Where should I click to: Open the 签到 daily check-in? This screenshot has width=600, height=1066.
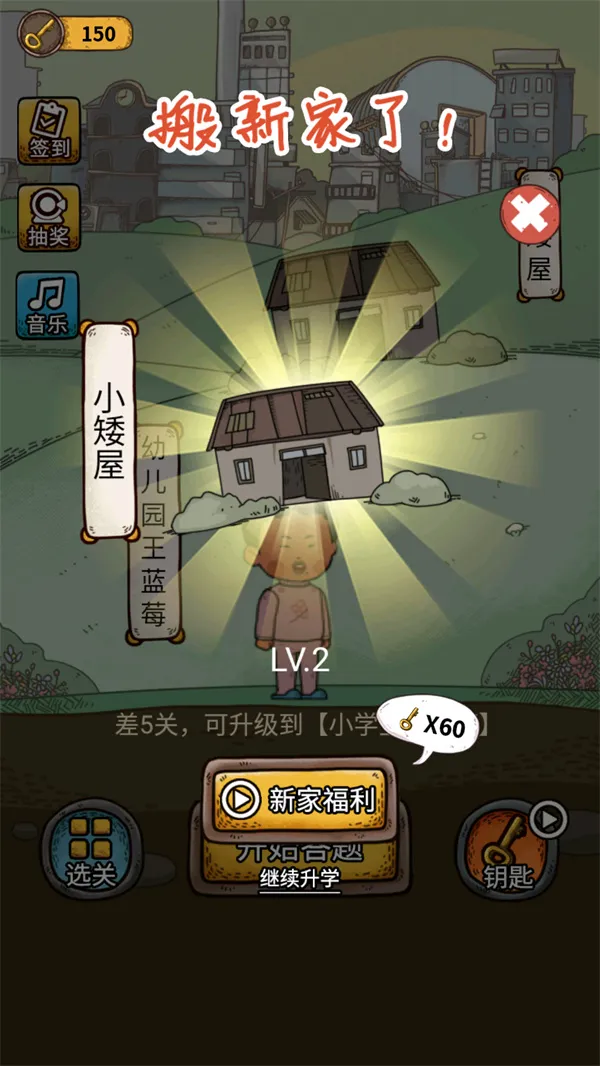[x=48, y=131]
